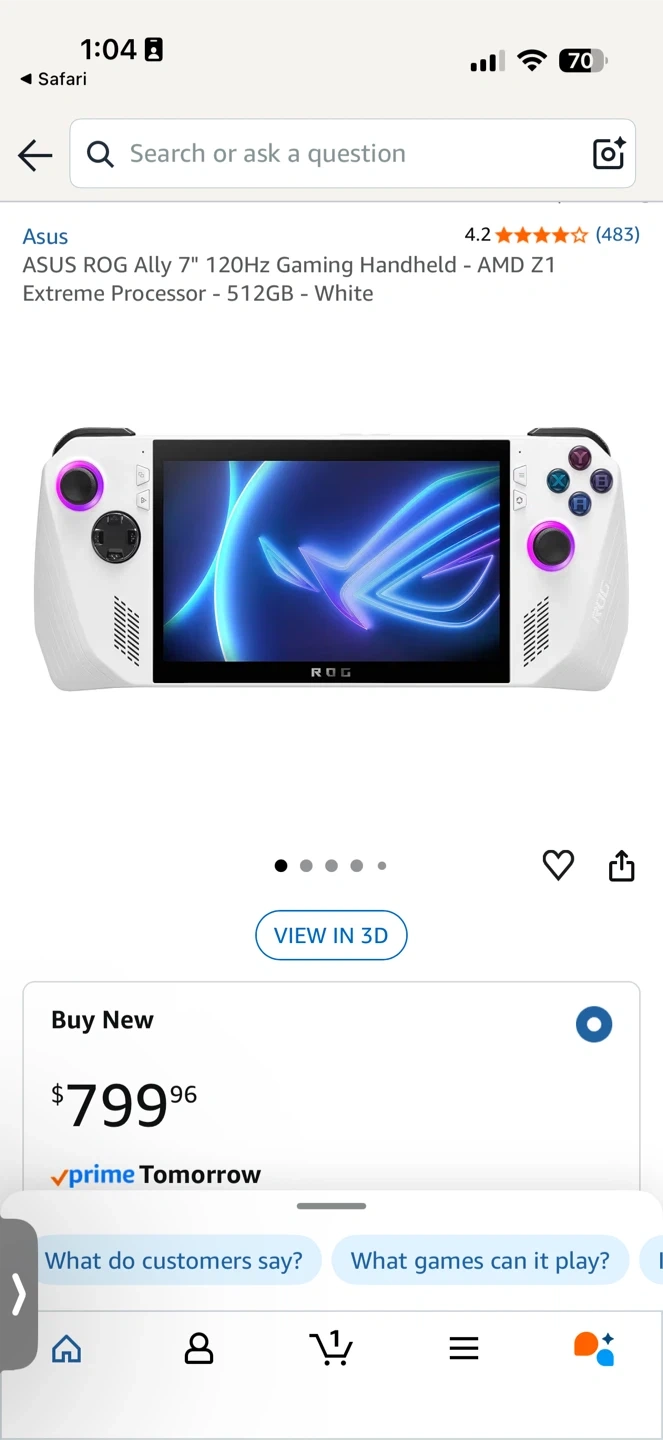Go to the Home tab
The image size is (663, 1440).
tap(66, 1349)
